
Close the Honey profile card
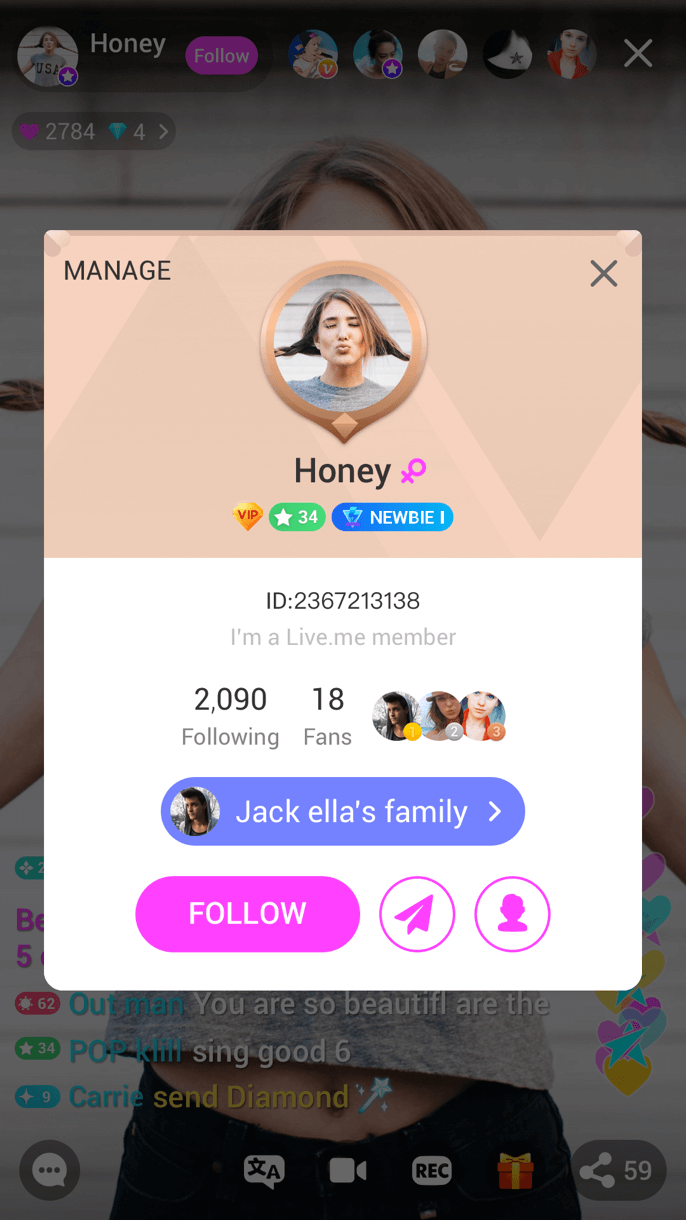[x=603, y=273]
